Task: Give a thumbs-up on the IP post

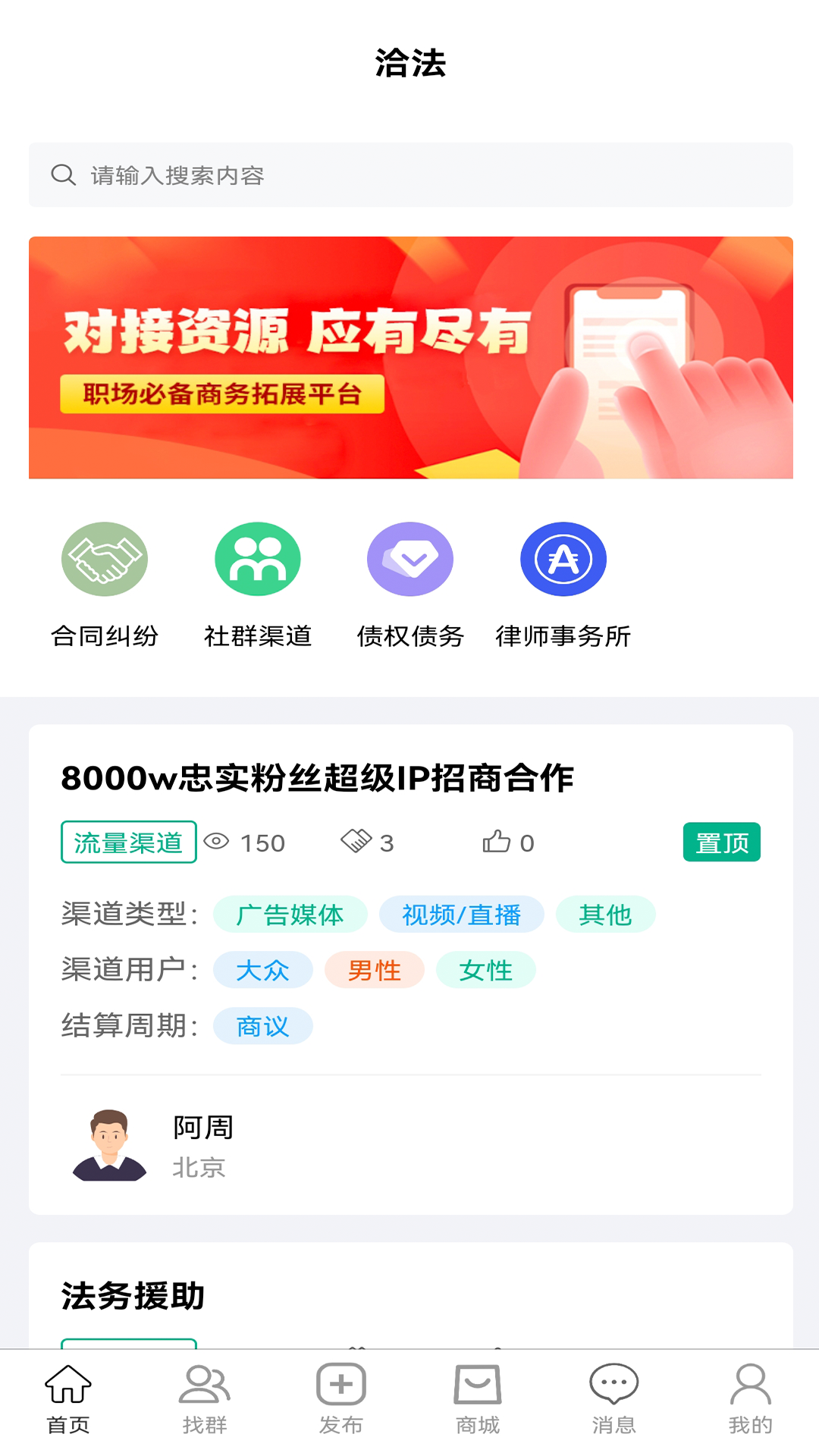Action: coord(497,842)
